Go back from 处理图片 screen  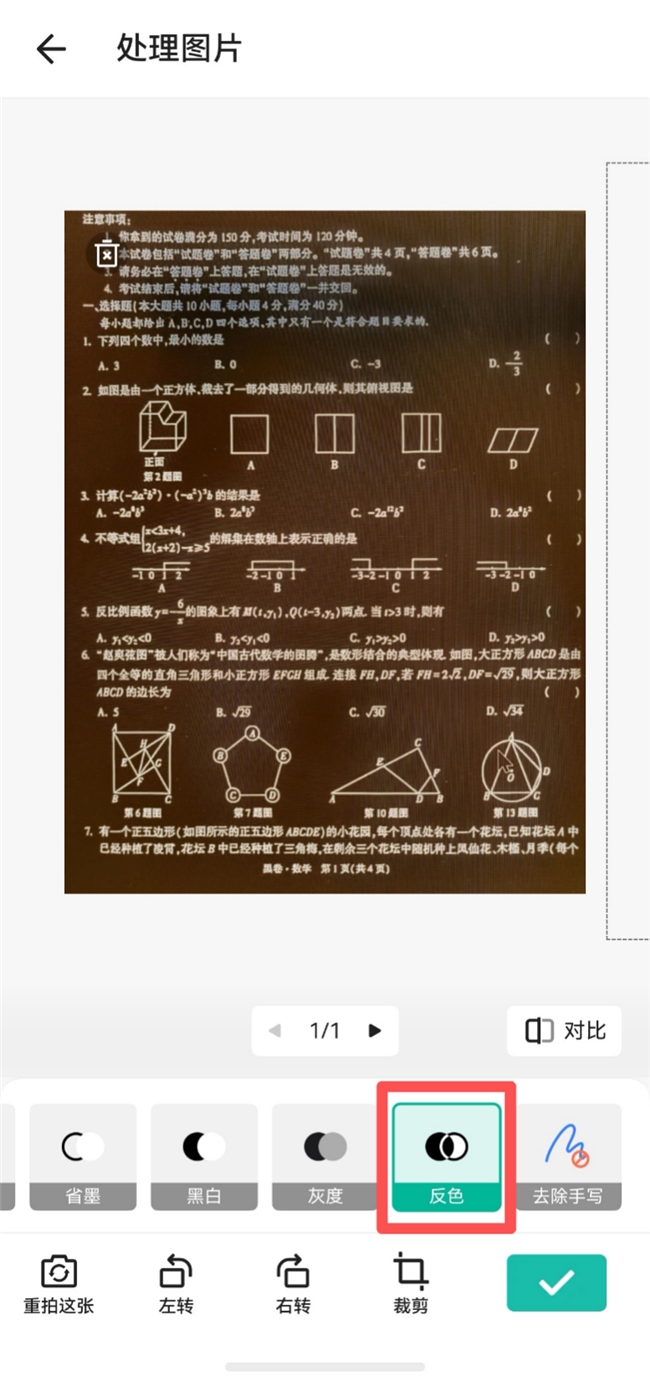click(x=50, y=48)
